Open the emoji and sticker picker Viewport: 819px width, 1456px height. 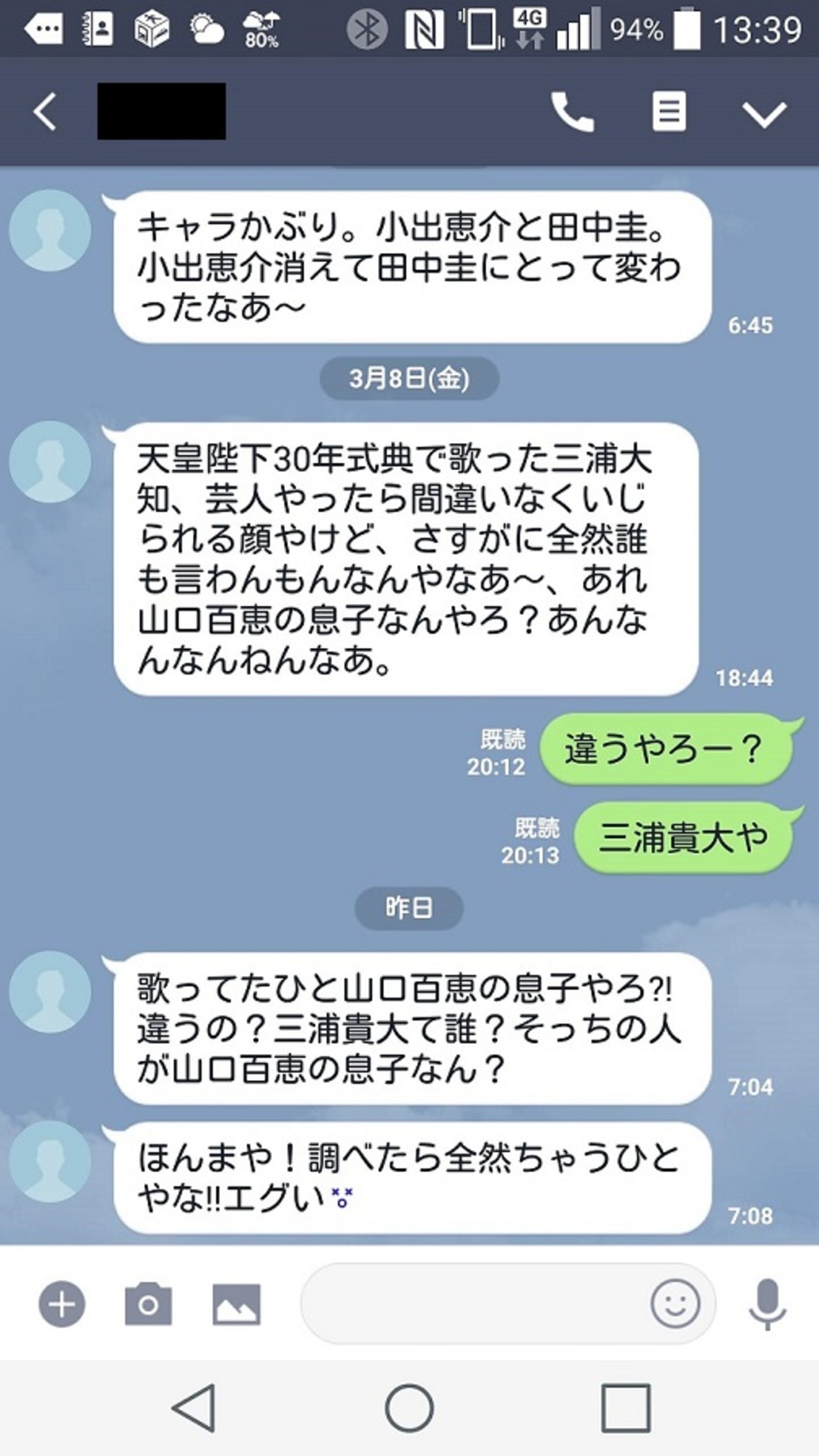pos(675,1304)
